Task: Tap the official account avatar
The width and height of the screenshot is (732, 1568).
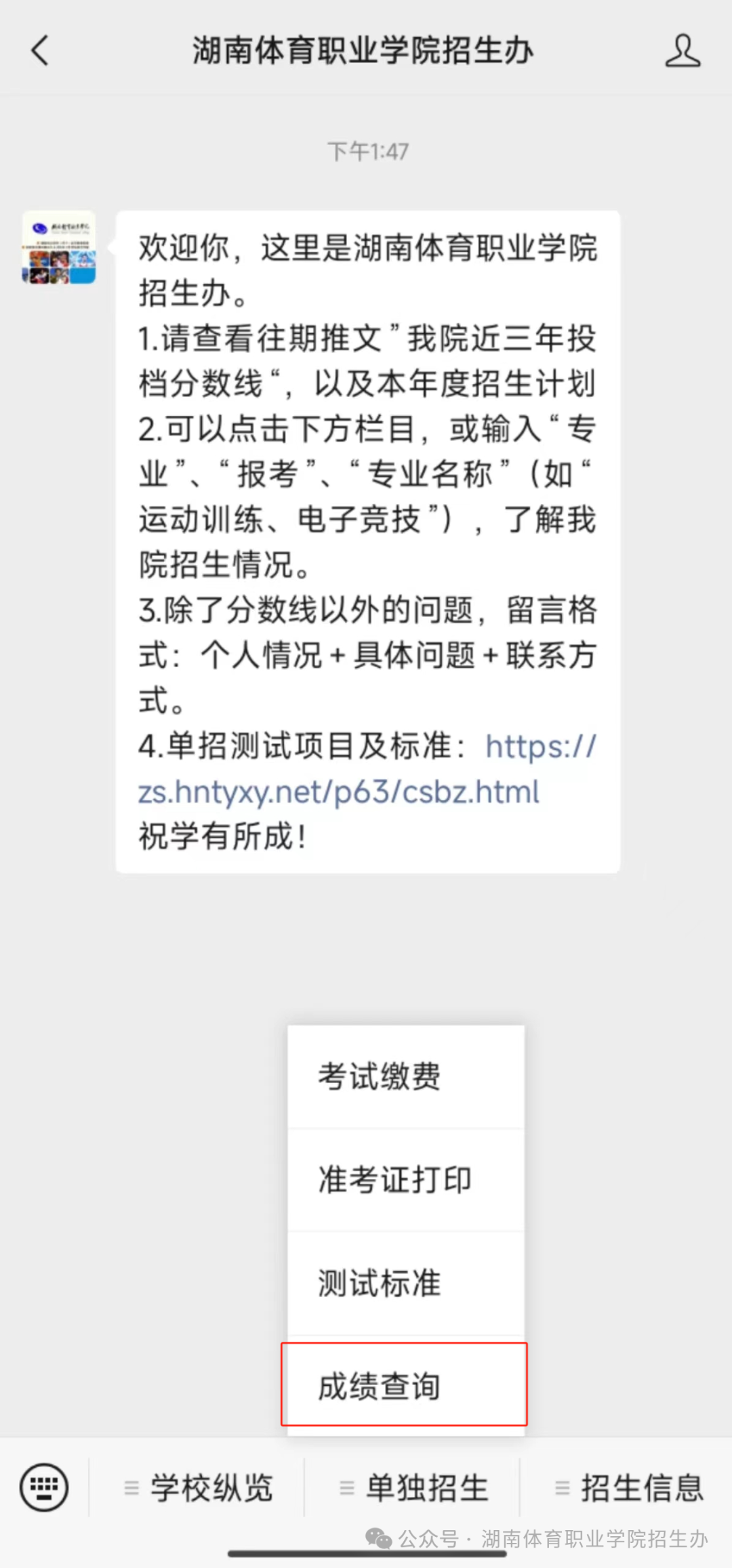Action: click(59, 247)
